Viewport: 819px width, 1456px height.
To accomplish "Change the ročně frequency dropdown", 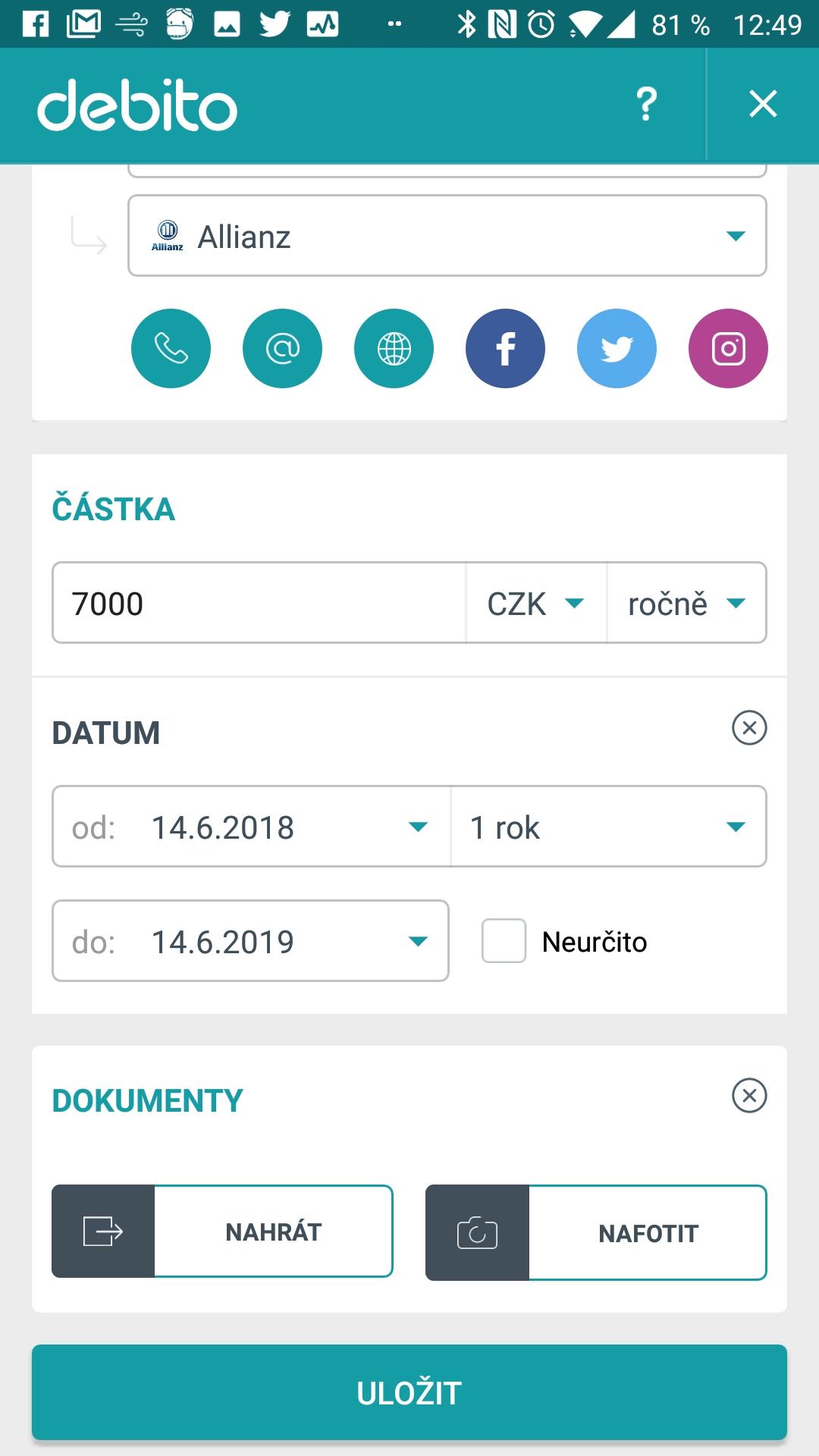I will pos(686,603).
